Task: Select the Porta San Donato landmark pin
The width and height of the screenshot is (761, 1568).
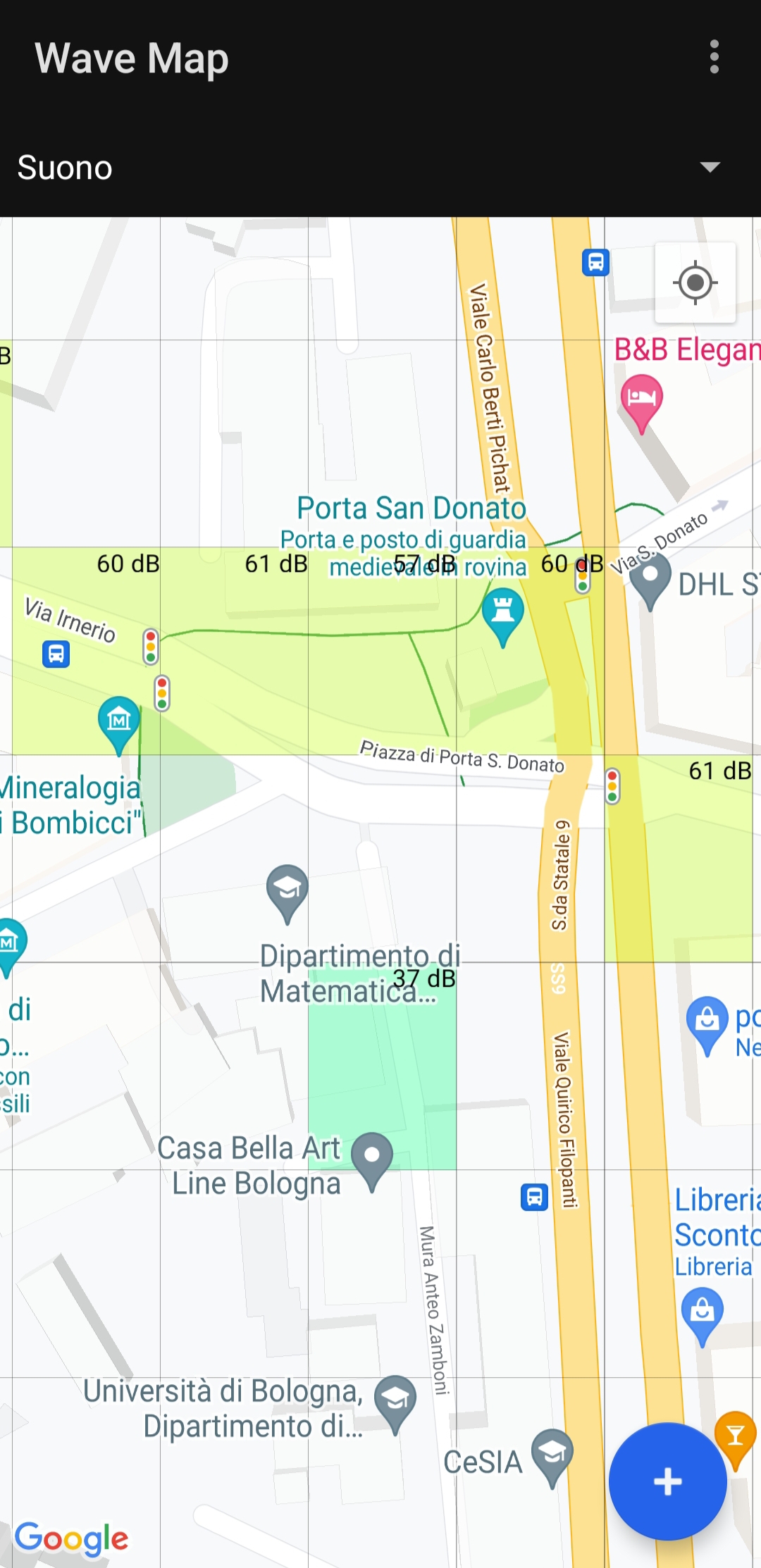Action: pos(502,613)
